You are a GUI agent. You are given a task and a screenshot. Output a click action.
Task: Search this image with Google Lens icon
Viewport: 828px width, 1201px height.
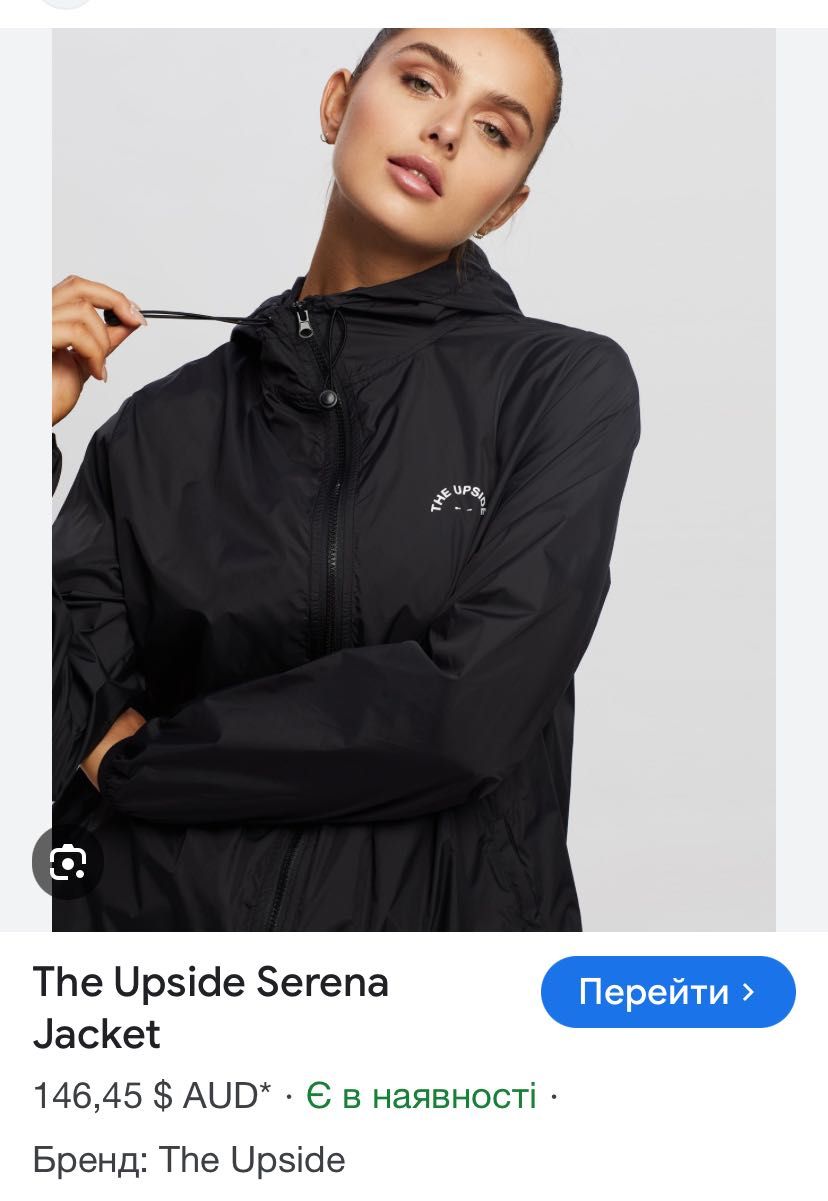[x=68, y=861]
